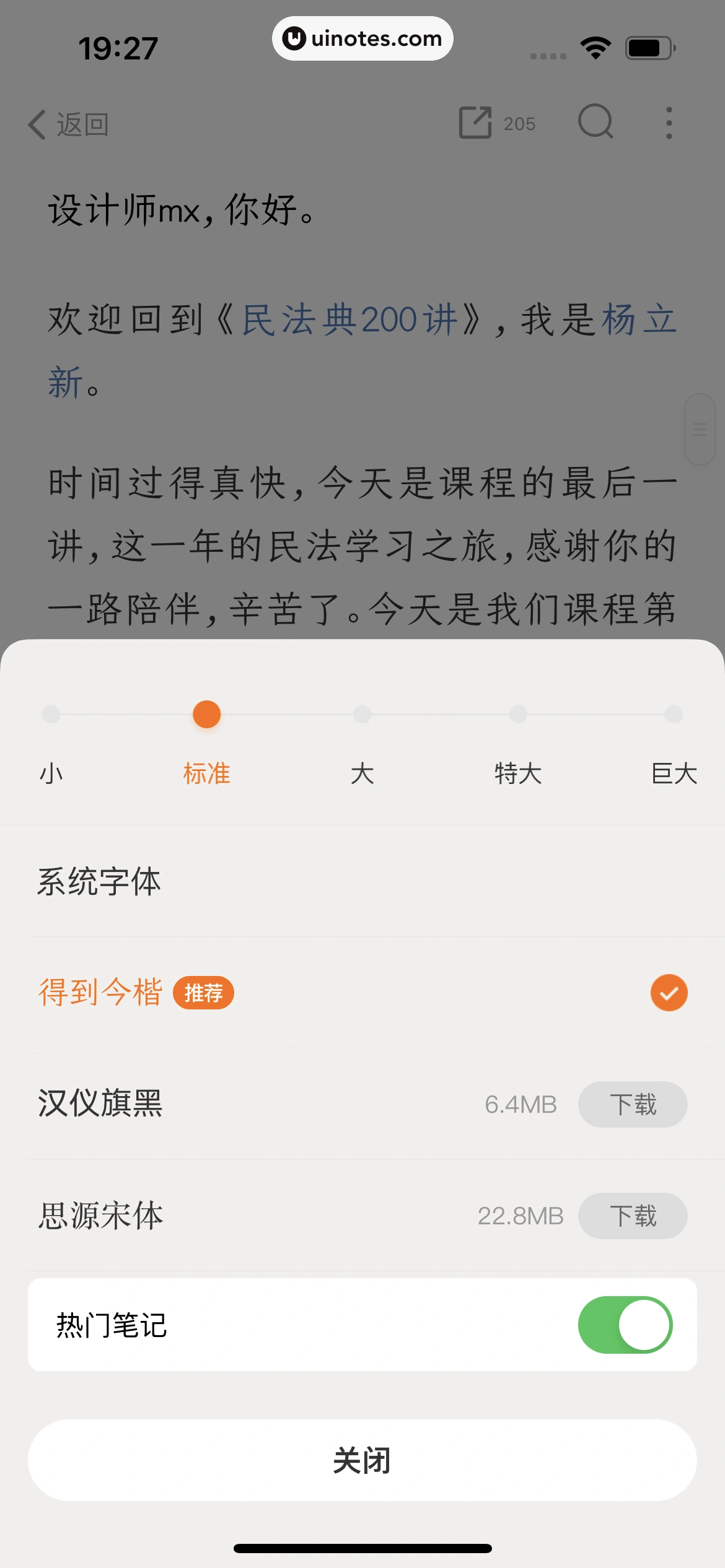
Task: Select 标准 font size
Action: click(206, 715)
